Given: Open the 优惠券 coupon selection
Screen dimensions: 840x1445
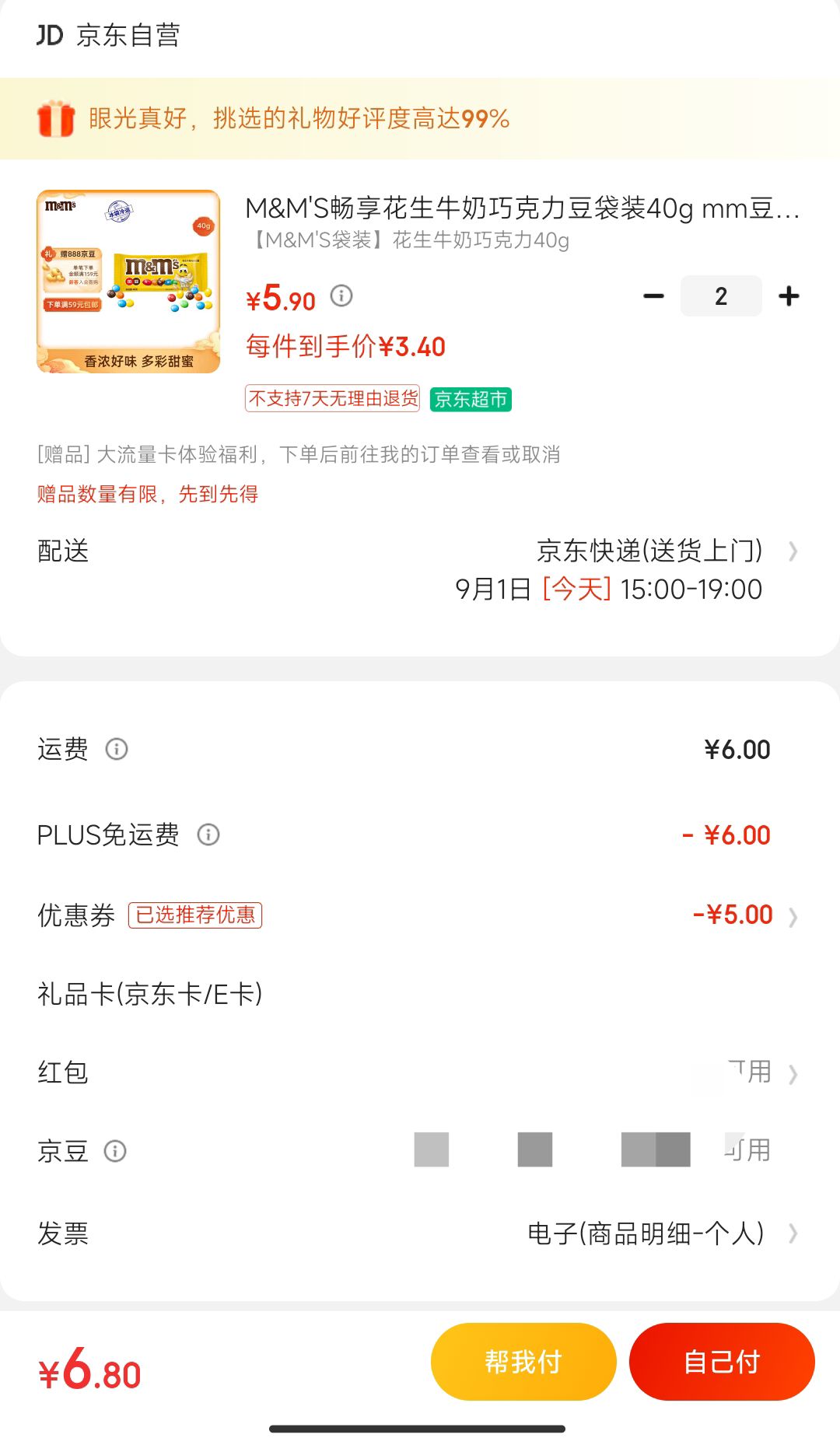Looking at the screenshot, I should point(420,915).
